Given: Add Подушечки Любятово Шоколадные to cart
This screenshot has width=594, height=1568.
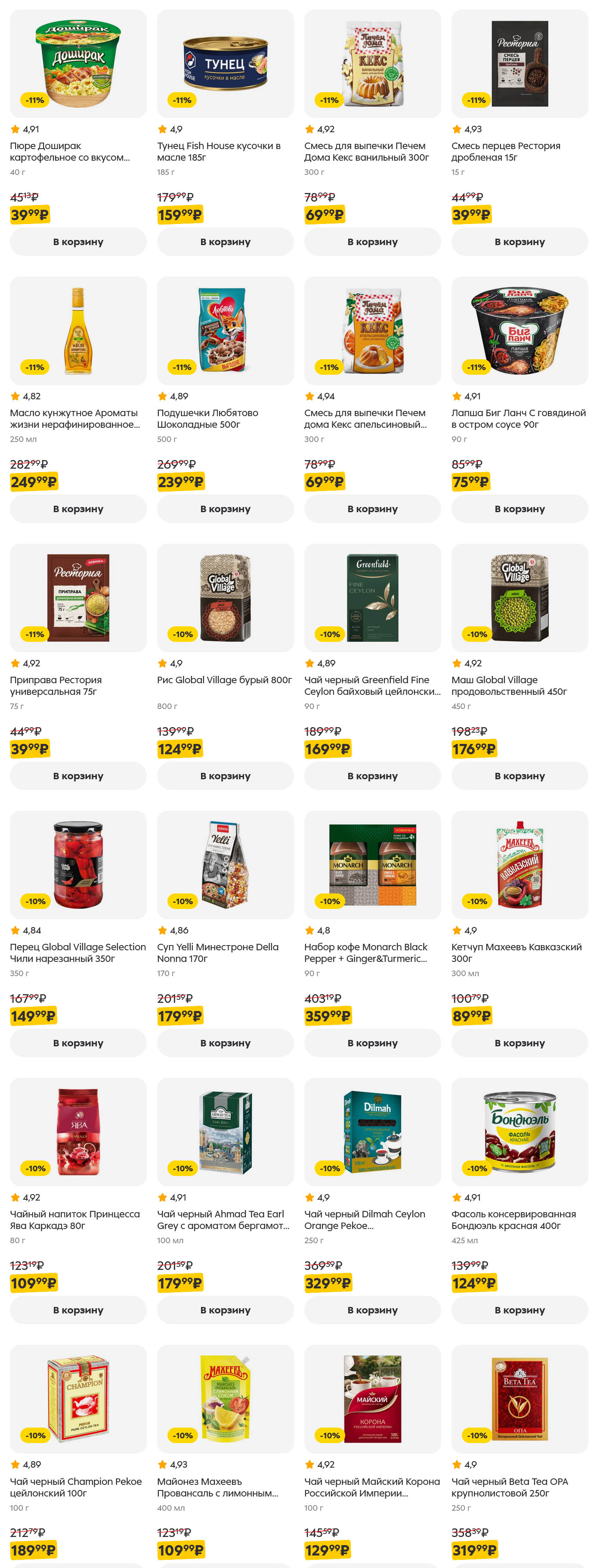Looking at the screenshot, I should pyautogui.click(x=225, y=509).
